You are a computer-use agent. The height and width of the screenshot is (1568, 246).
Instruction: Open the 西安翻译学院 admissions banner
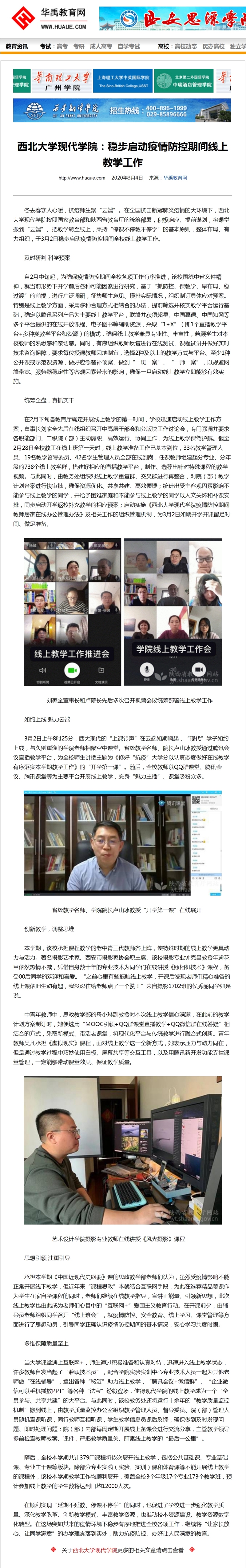[x=122, y=110]
